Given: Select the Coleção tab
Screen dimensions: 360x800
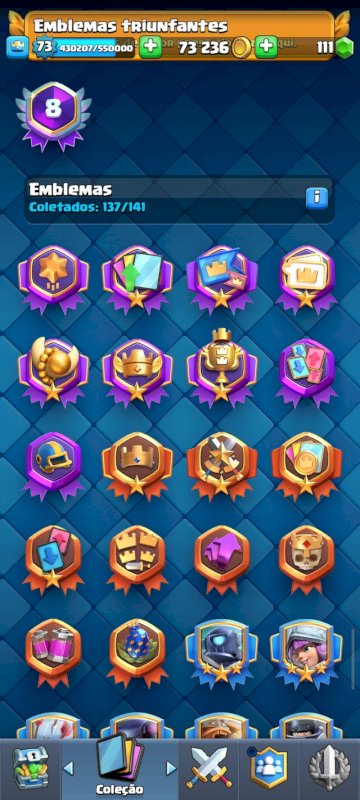Looking at the screenshot, I should (120, 767).
